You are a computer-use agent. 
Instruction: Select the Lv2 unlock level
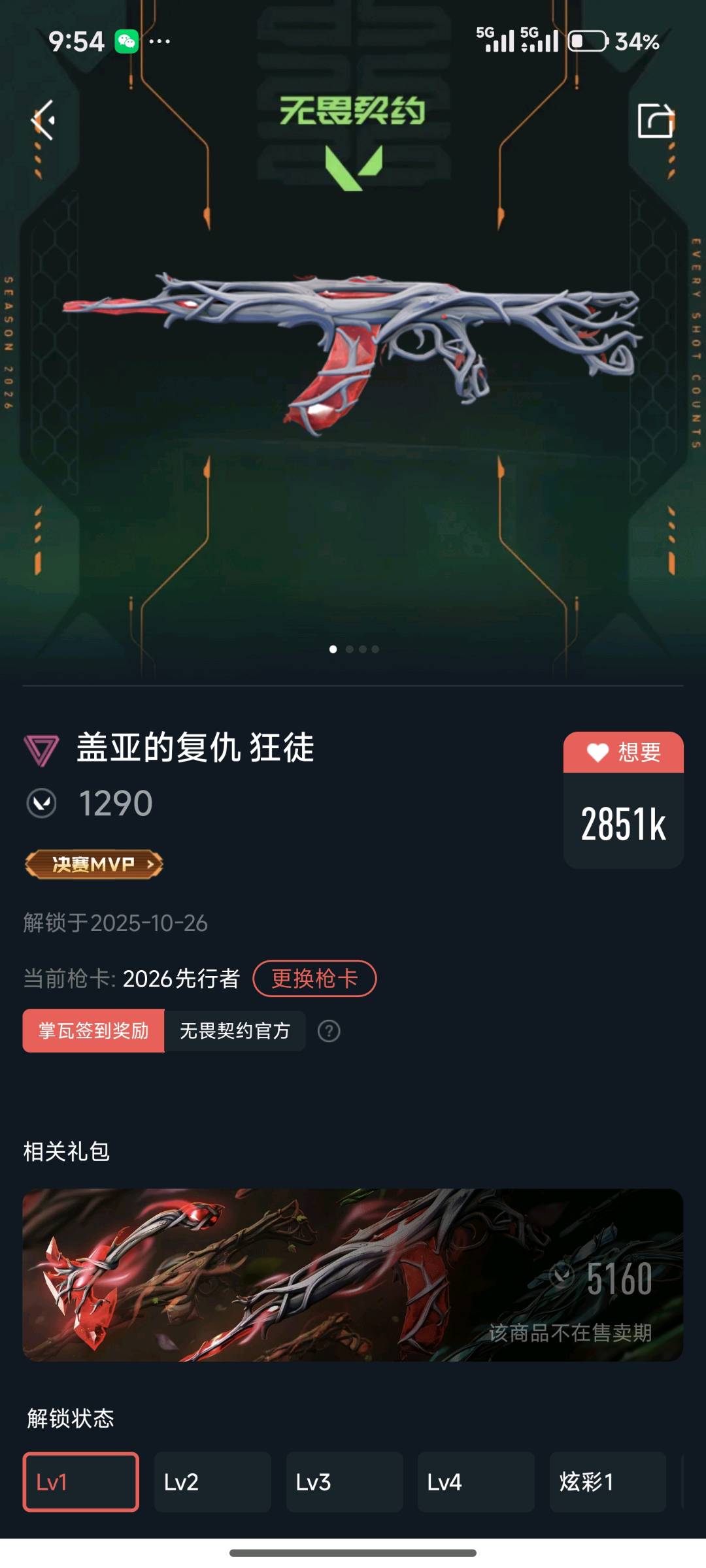[212, 1482]
